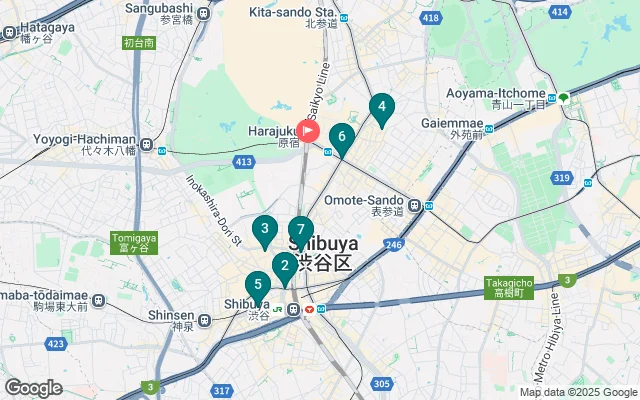Select map marker number 4
Image resolution: width=640 pixels, height=400 pixels.
coord(381,108)
